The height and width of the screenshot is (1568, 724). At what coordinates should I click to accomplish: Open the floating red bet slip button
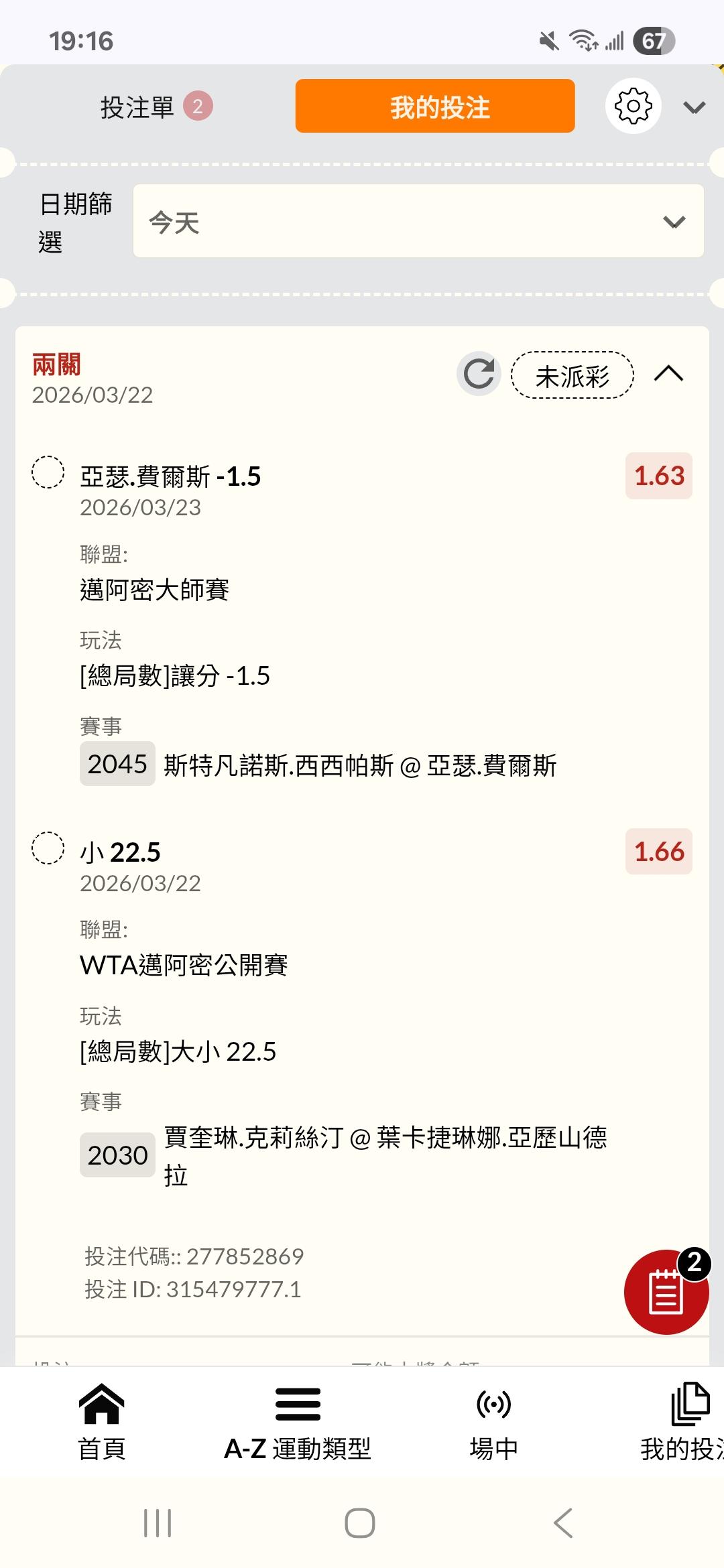(x=666, y=1291)
